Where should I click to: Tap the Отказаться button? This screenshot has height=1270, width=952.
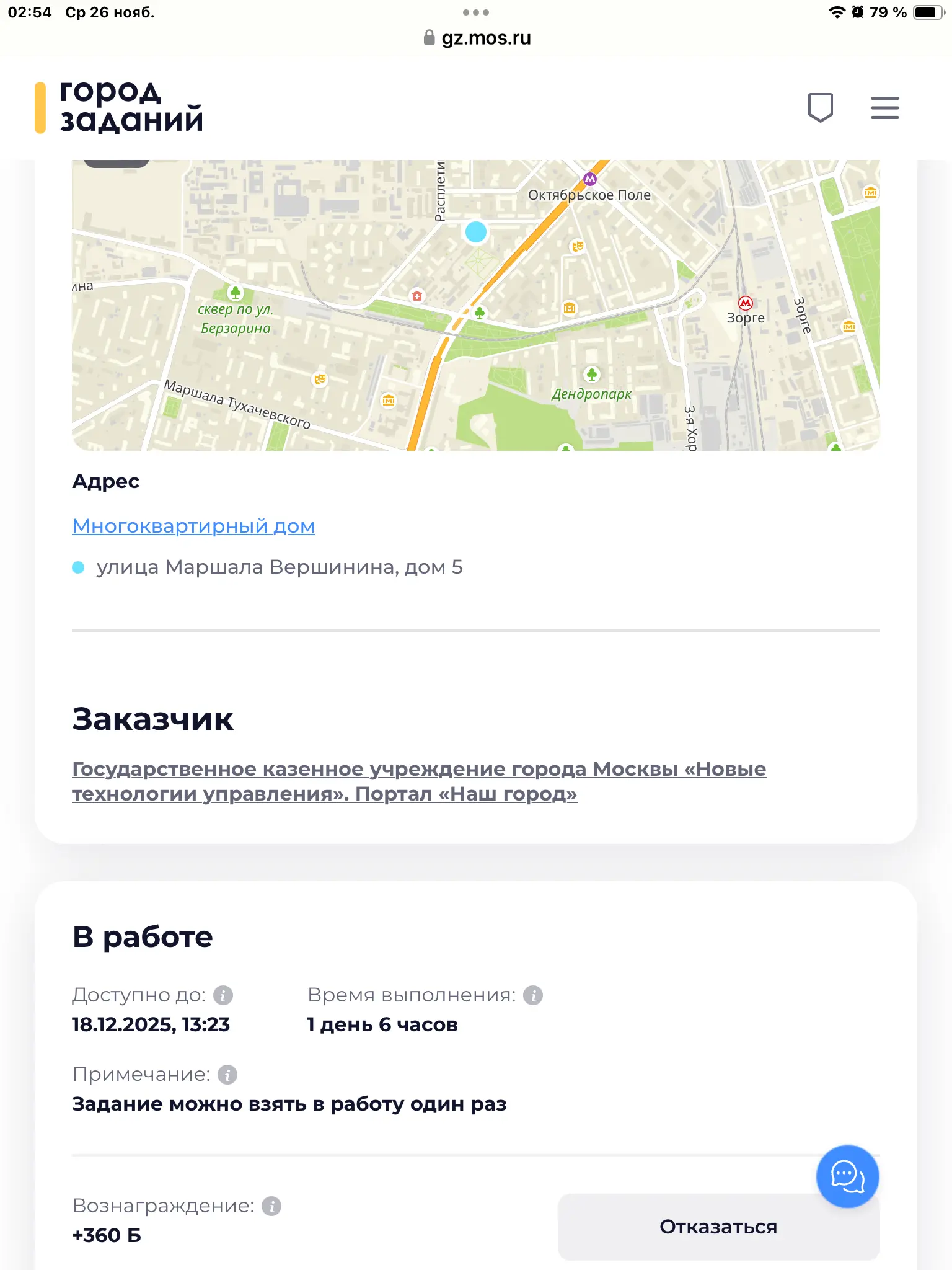[718, 1227]
